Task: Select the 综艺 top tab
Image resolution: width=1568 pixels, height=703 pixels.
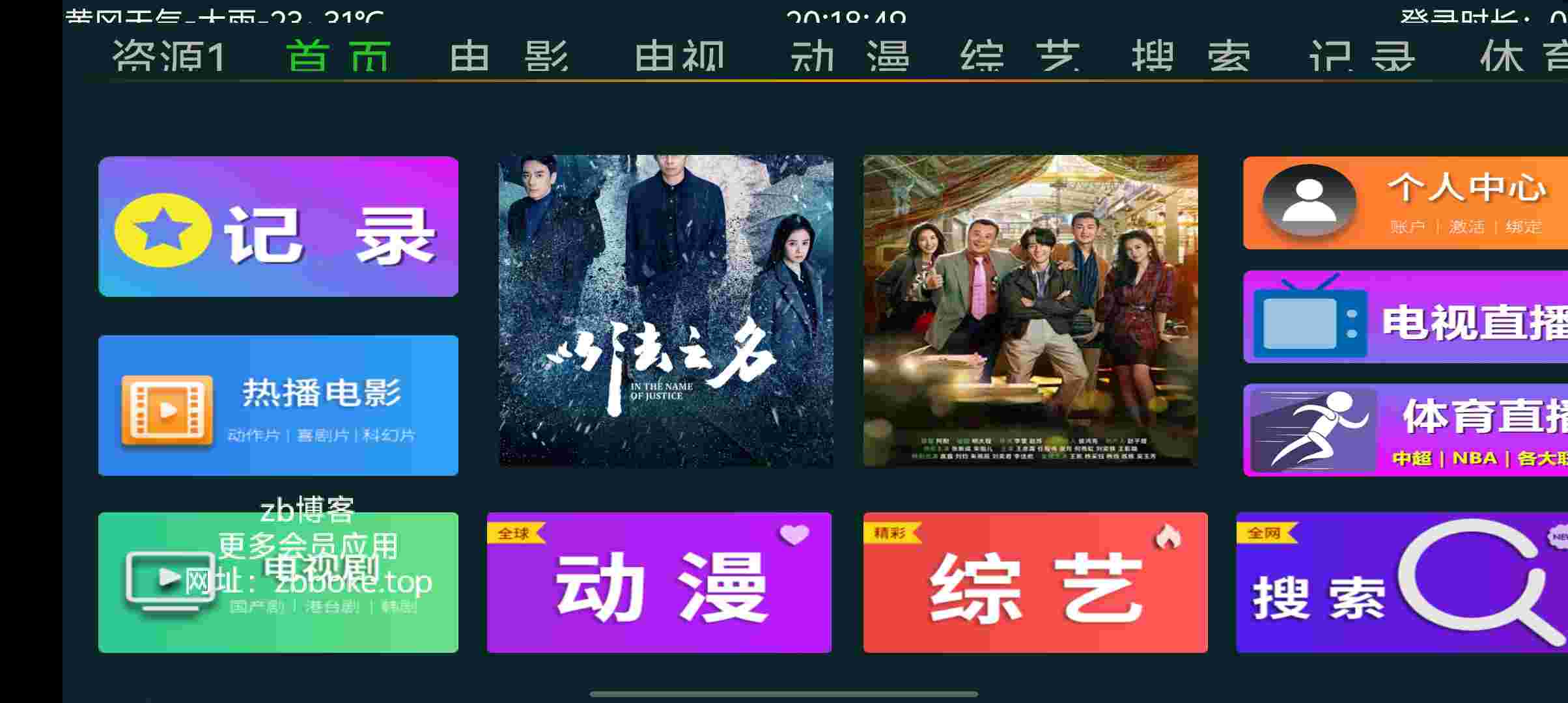Action: [x=1020, y=57]
